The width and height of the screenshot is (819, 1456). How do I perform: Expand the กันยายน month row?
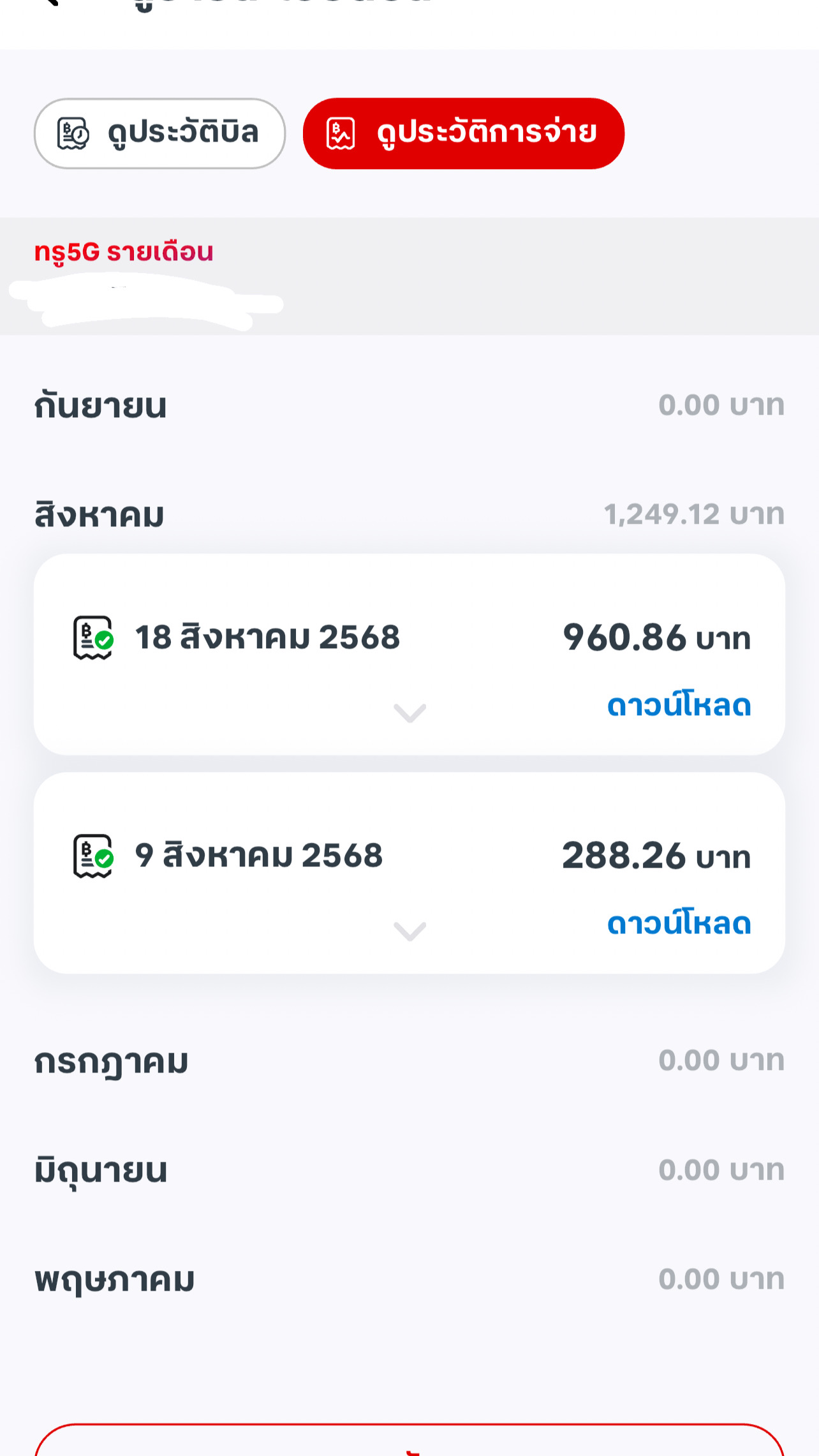(409, 406)
